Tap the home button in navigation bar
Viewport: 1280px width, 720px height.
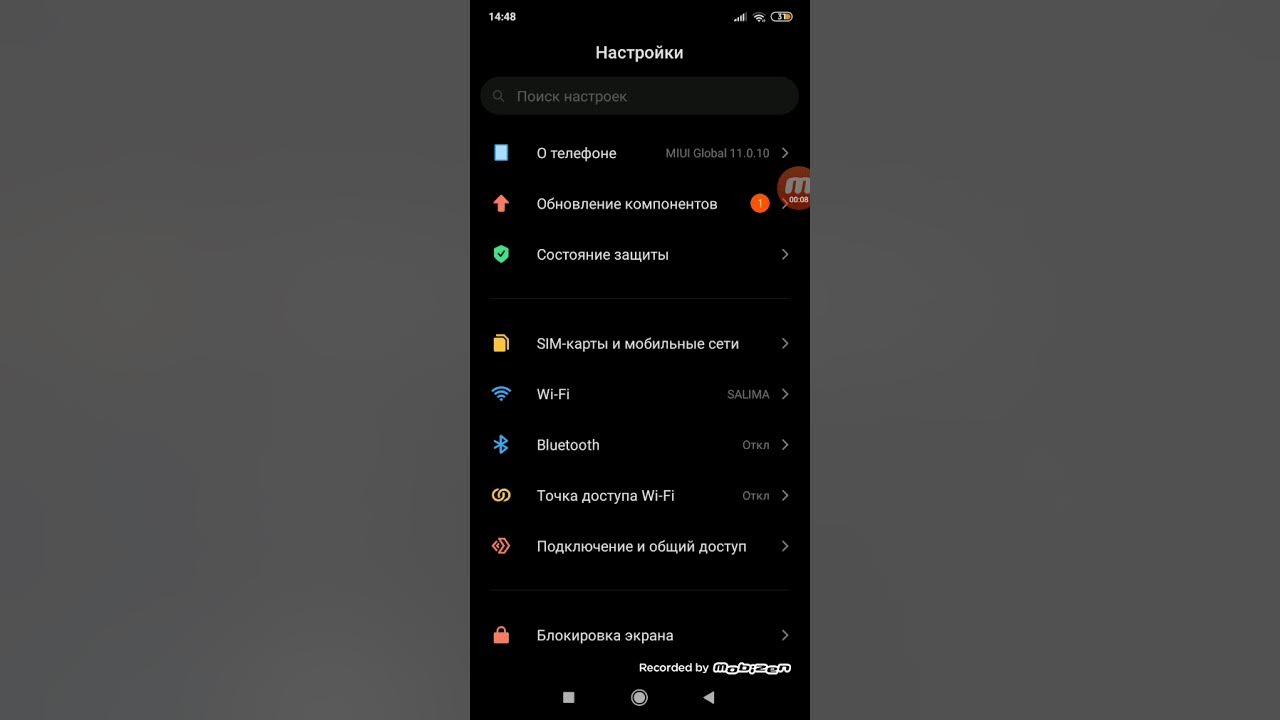pos(639,698)
